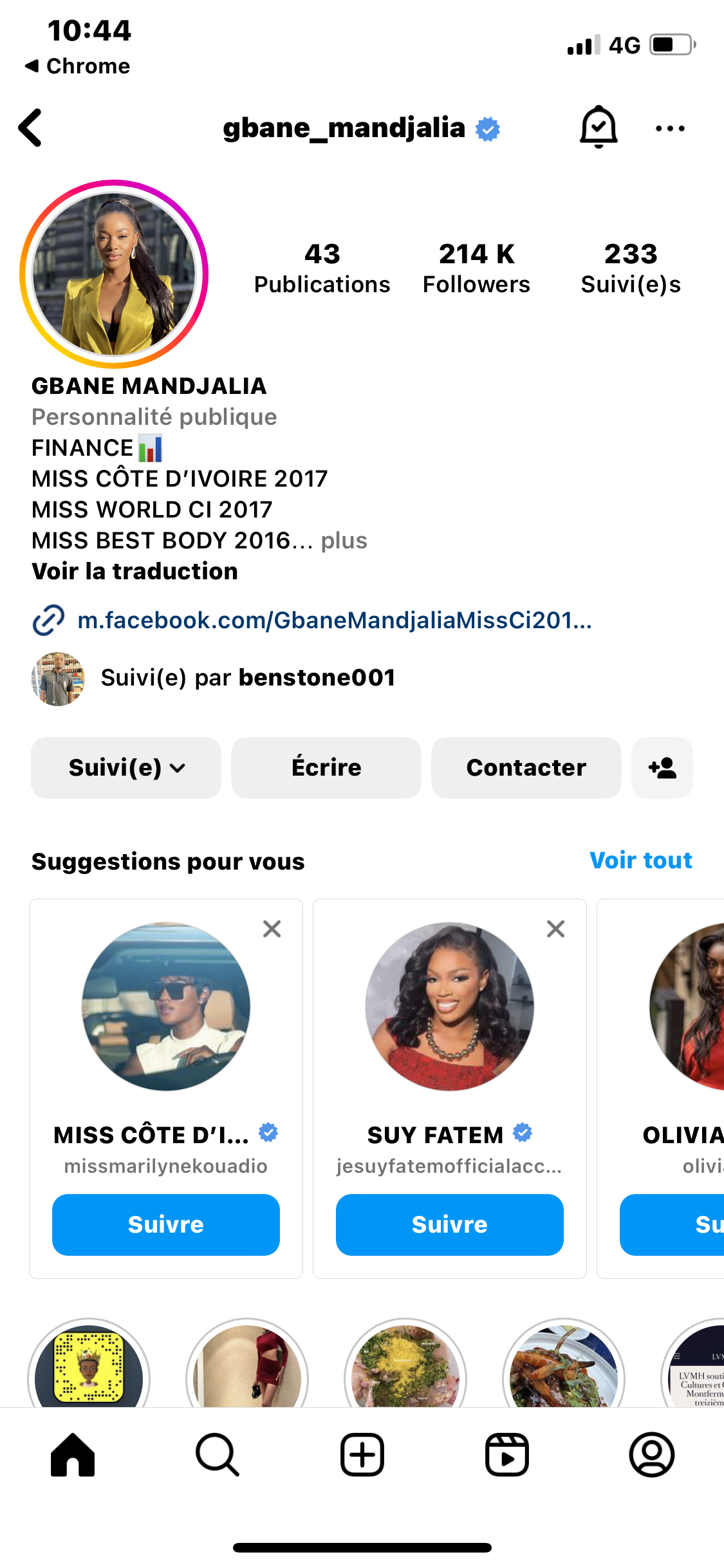The image size is (724, 1568).
Task: Open the m.facebook.com link
Action: tap(334, 621)
